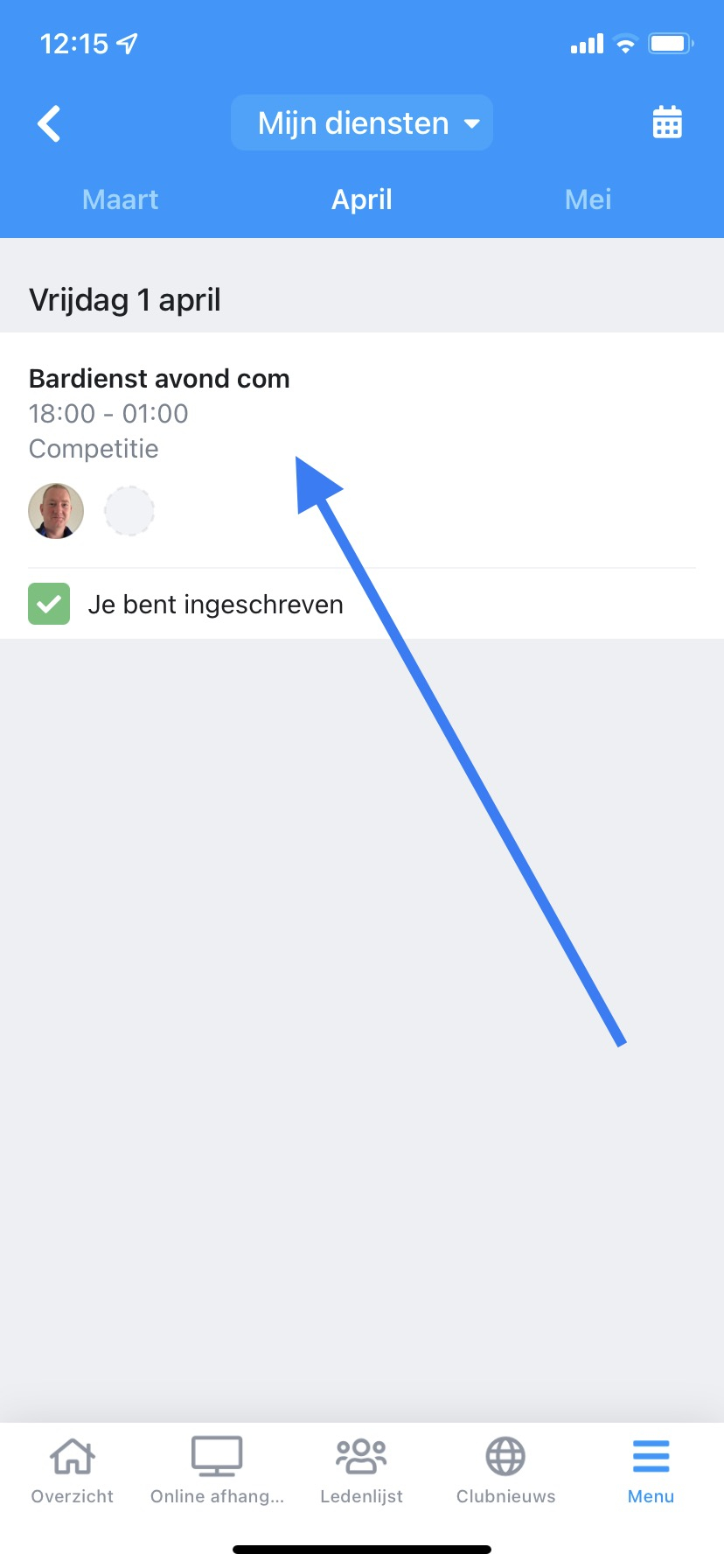The width and height of the screenshot is (724, 1568).
Task: Go to the Ledenlijst tab
Action: pyautogui.click(x=362, y=1471)
